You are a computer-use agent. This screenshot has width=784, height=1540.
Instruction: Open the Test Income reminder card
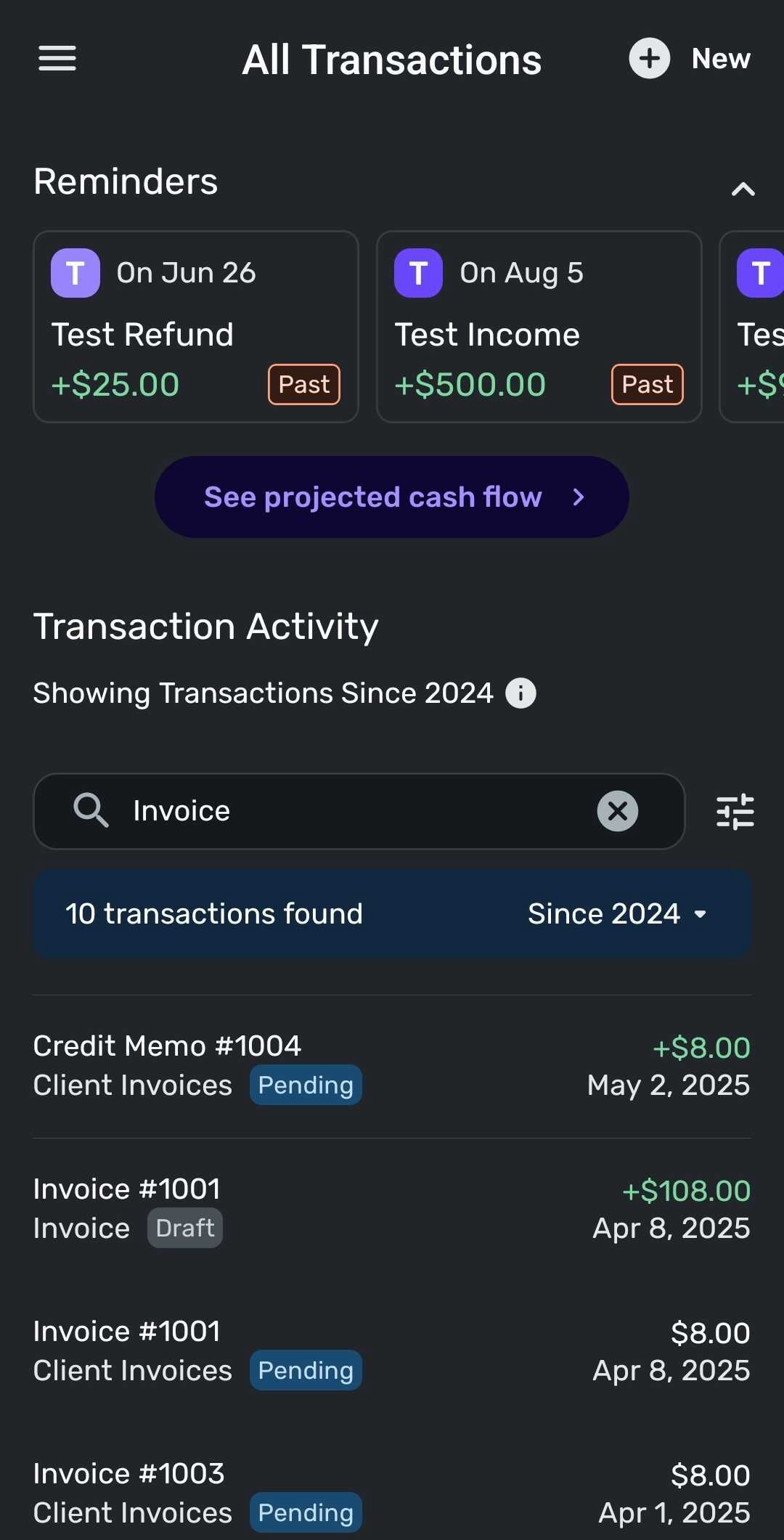[539, 327]
